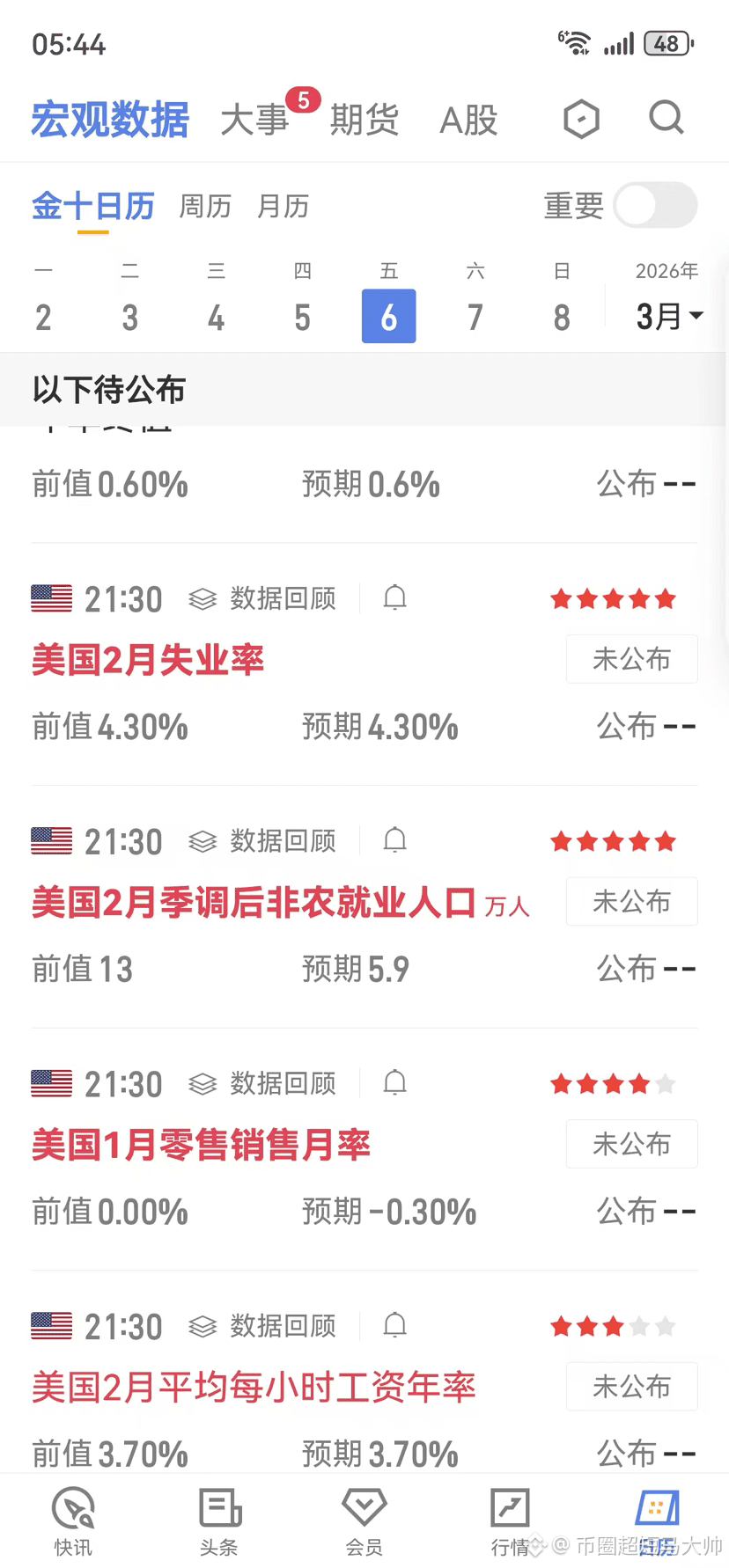
Task: Open 数据回顾 for 美国1月零售销售月率
Action: coord(262,1084)
